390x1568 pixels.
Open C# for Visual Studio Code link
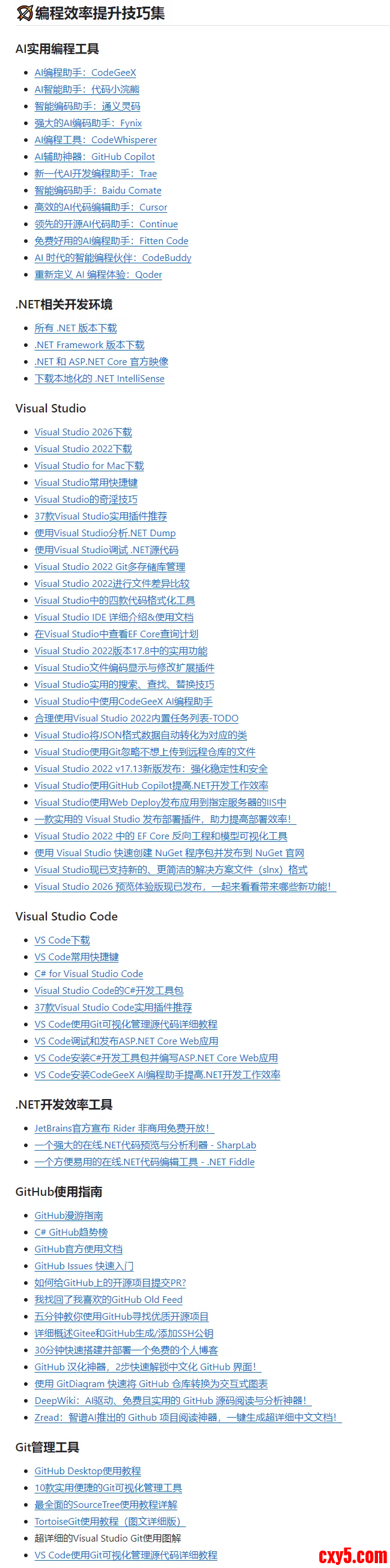(89, 974)
